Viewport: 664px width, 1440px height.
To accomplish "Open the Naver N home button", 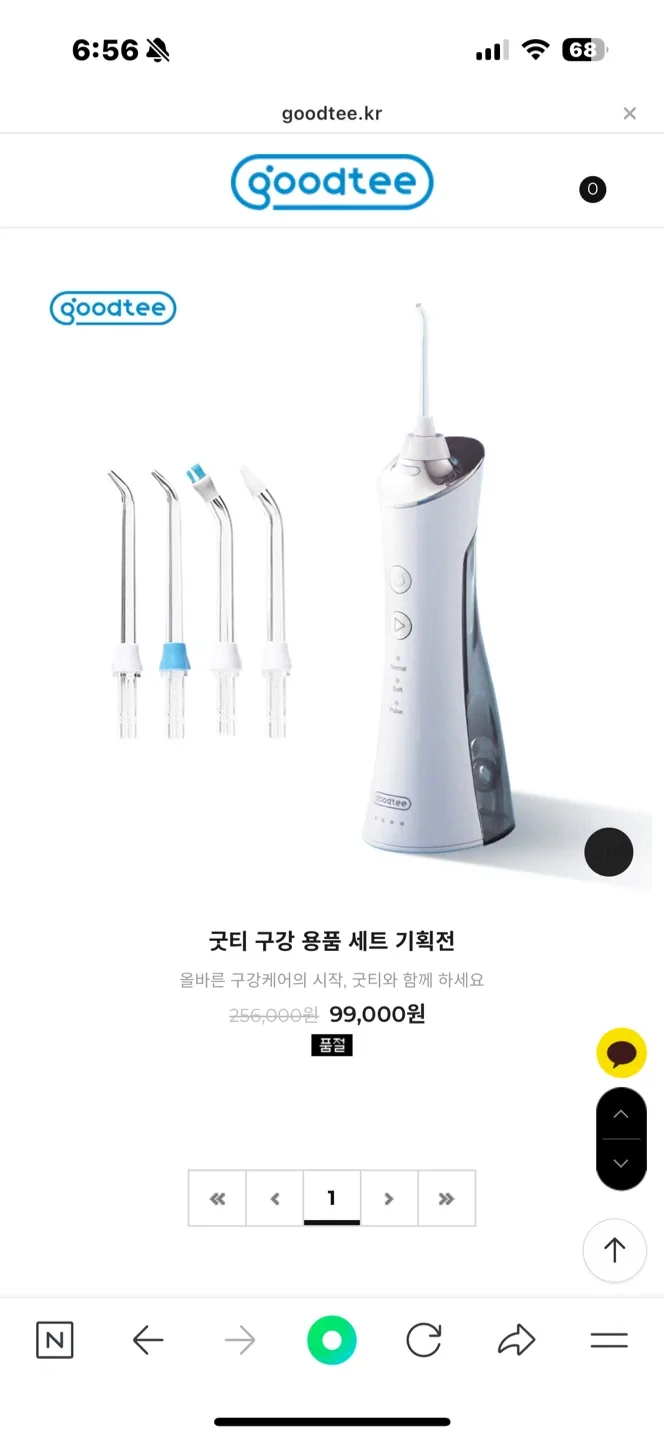I will 55,1340.
